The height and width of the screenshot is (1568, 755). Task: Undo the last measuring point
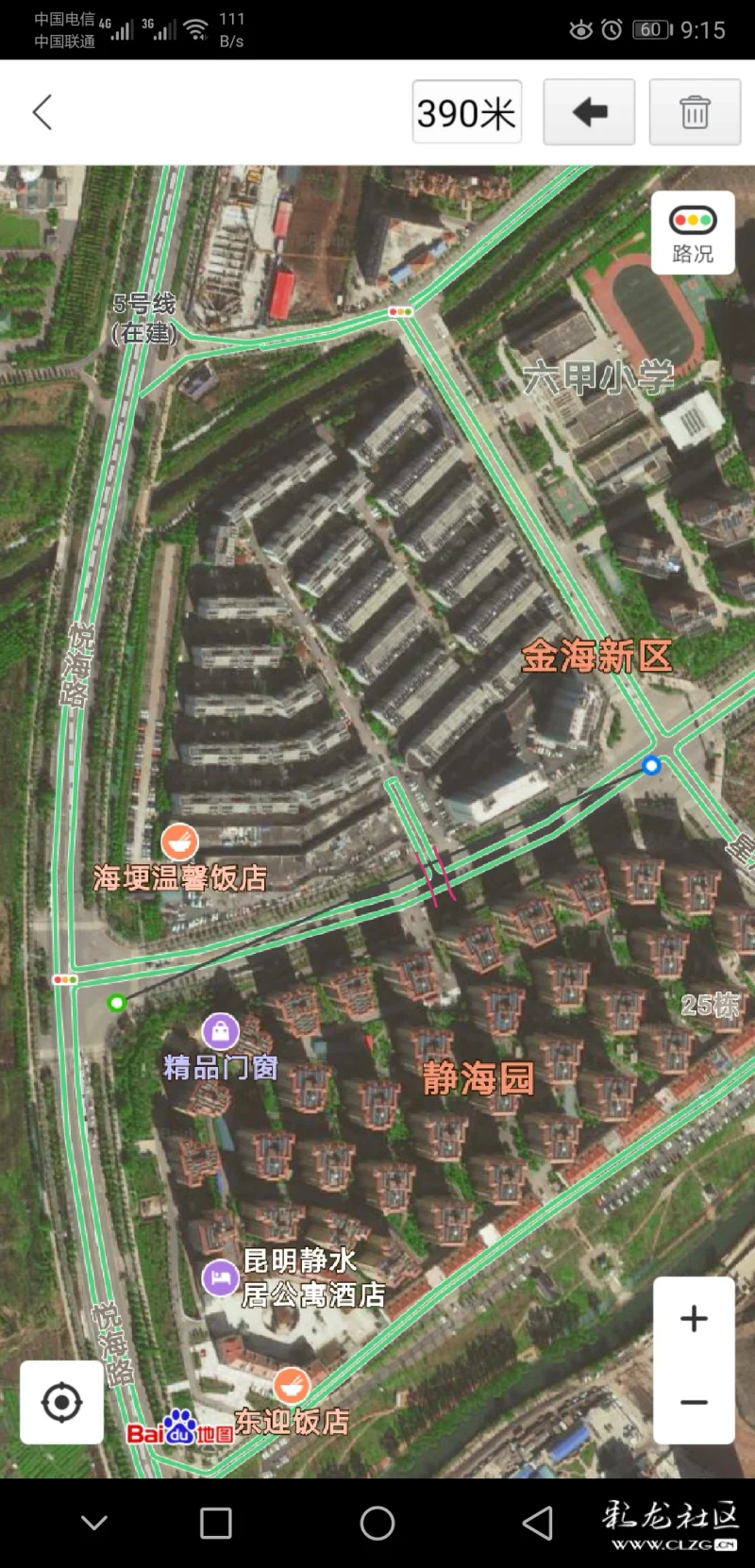(x=590, y=112)
